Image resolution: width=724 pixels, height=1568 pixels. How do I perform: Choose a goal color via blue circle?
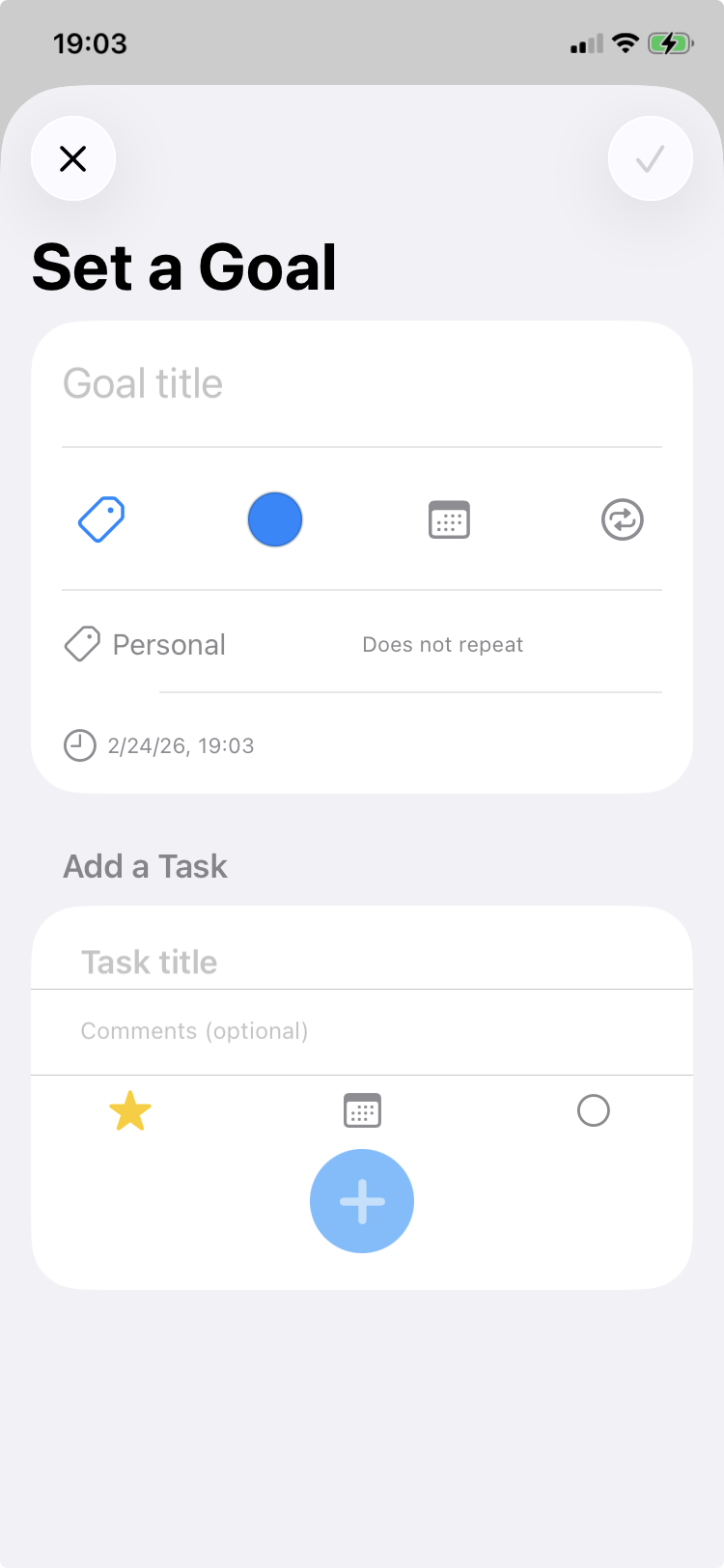pos(275,519)
